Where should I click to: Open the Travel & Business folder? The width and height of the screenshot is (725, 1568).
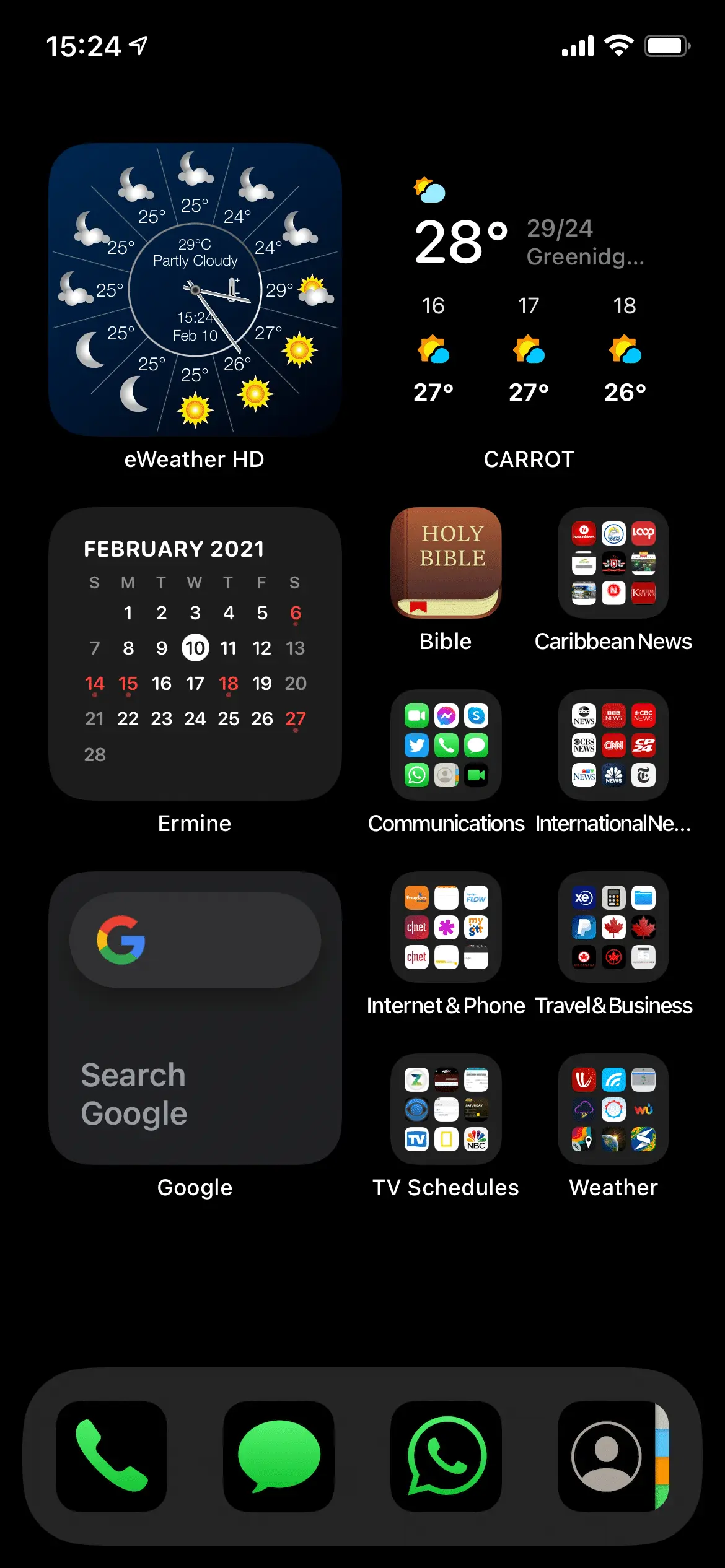[x=613, y=927]
